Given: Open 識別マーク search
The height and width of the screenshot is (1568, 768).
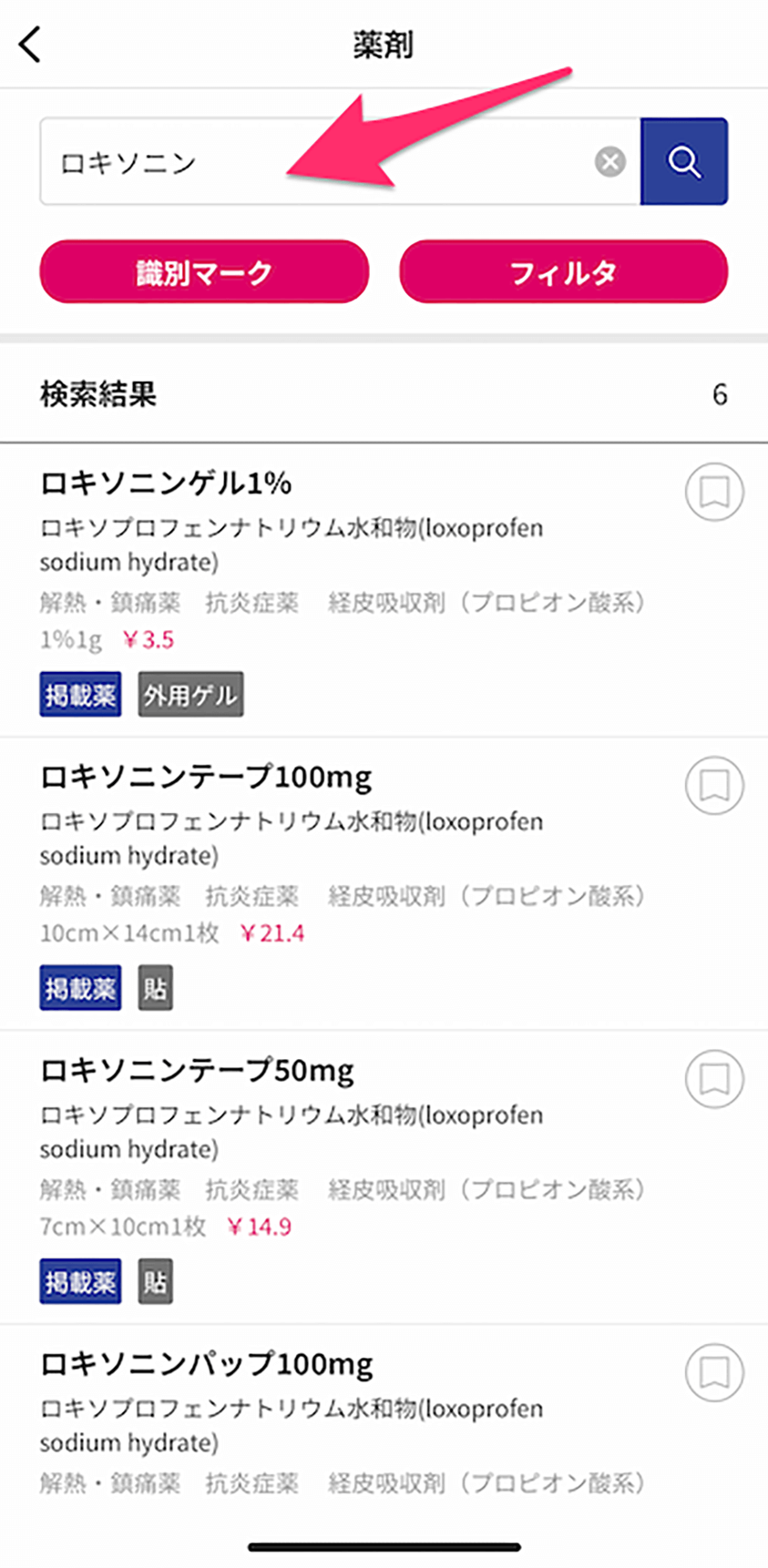Looking at the screenshot, I should coord(204,271).
